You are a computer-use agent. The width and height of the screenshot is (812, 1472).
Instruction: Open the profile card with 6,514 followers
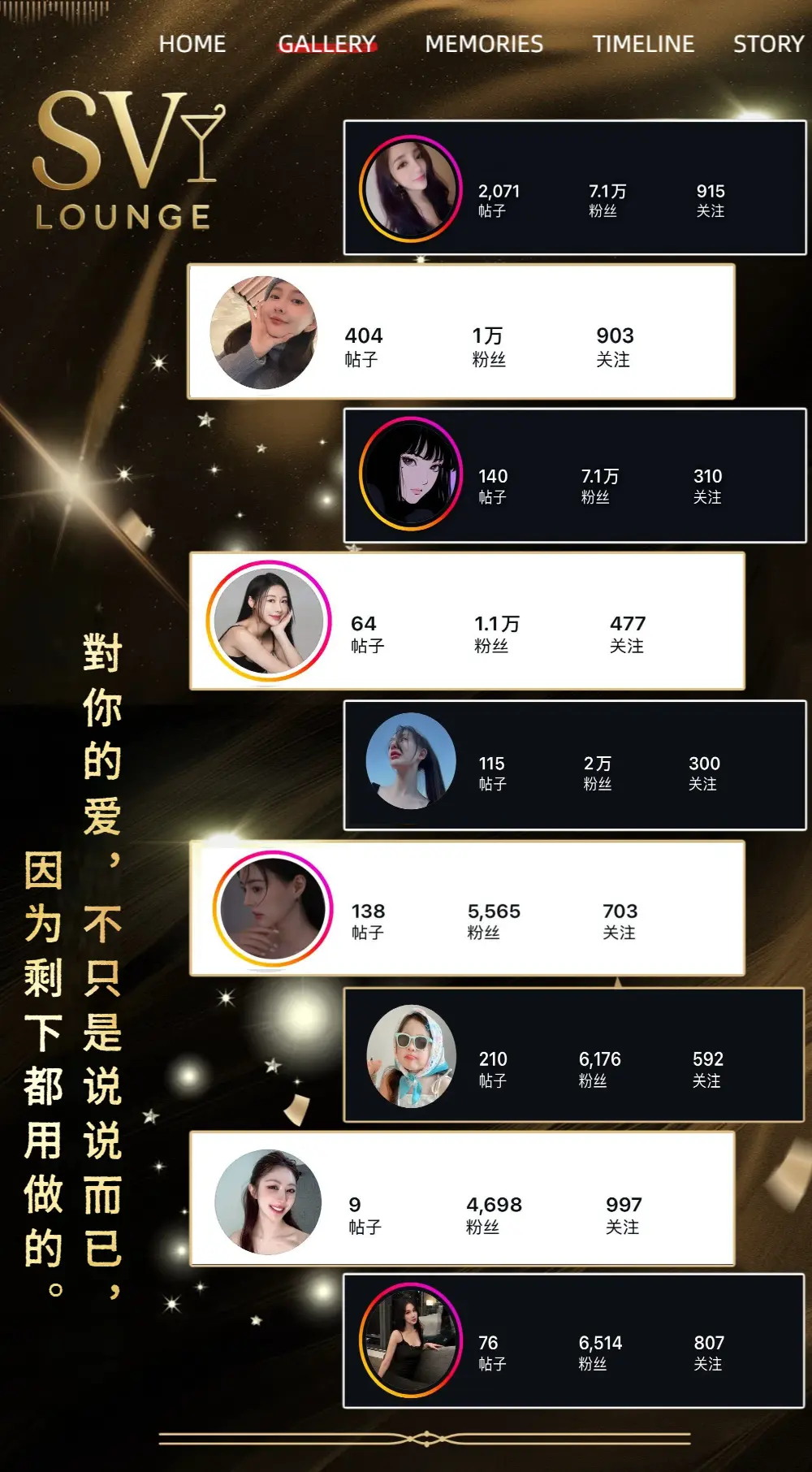tap(575, 1341)
